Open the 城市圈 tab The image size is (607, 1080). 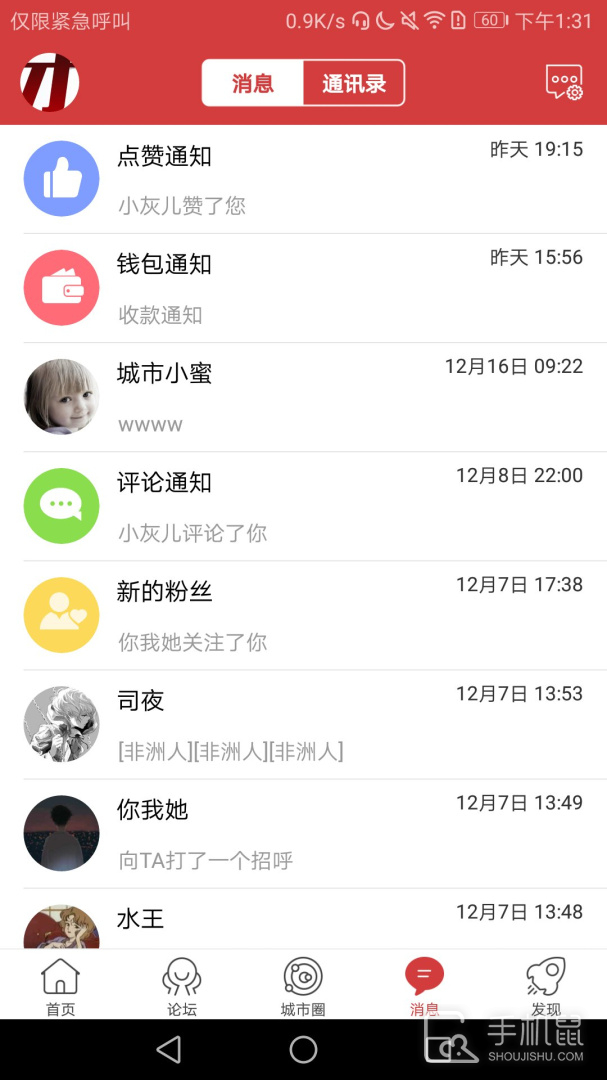pos(303,986)
